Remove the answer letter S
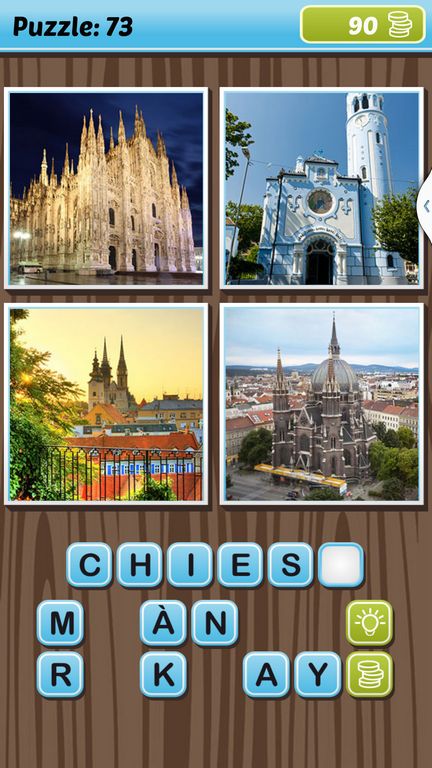 tap(291, 565)
